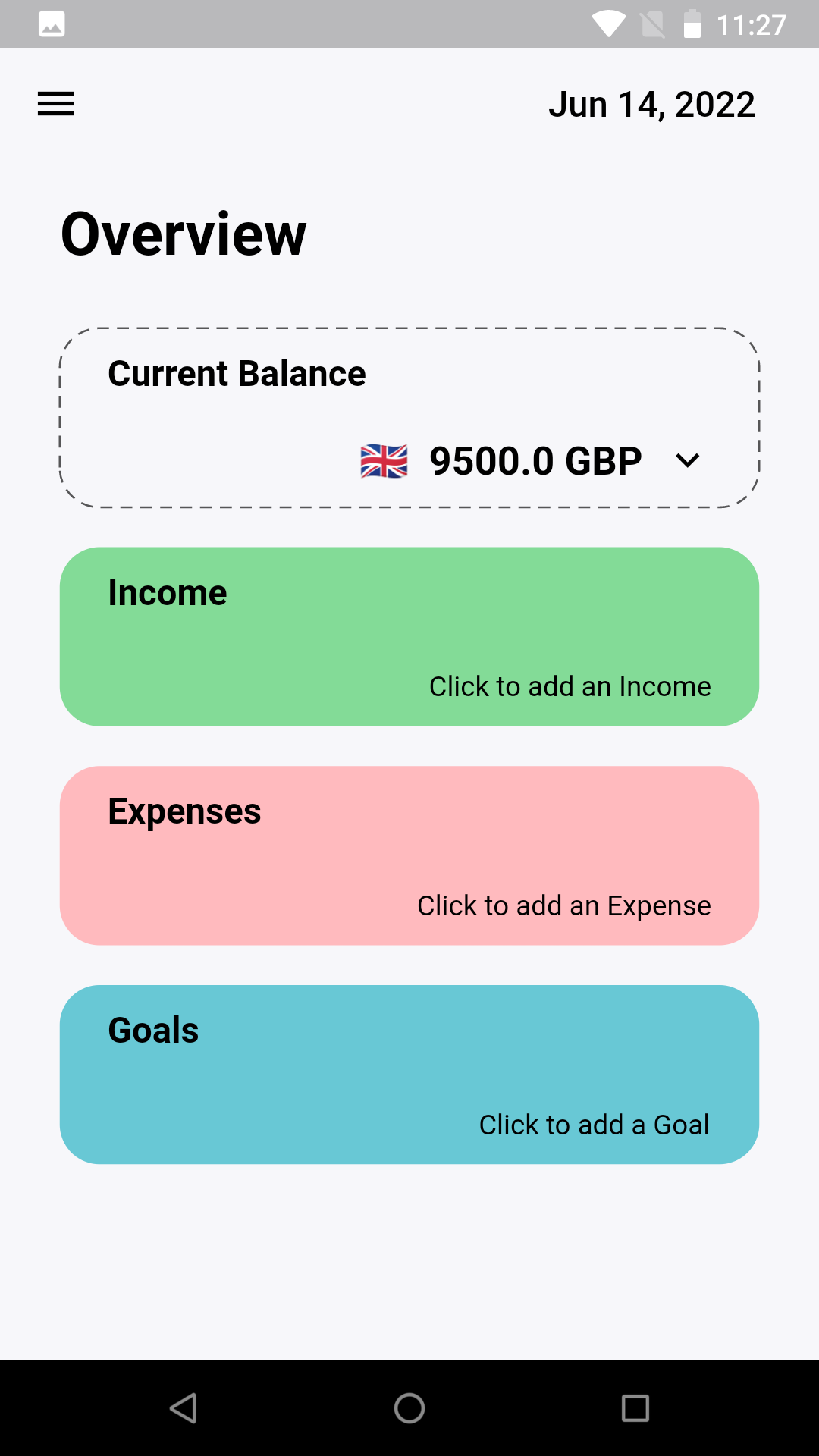Image resolution: width=819 pixels, height=1456 pixels.
Task: Open the Goals card to add a goal
Action: (409, 1074)
